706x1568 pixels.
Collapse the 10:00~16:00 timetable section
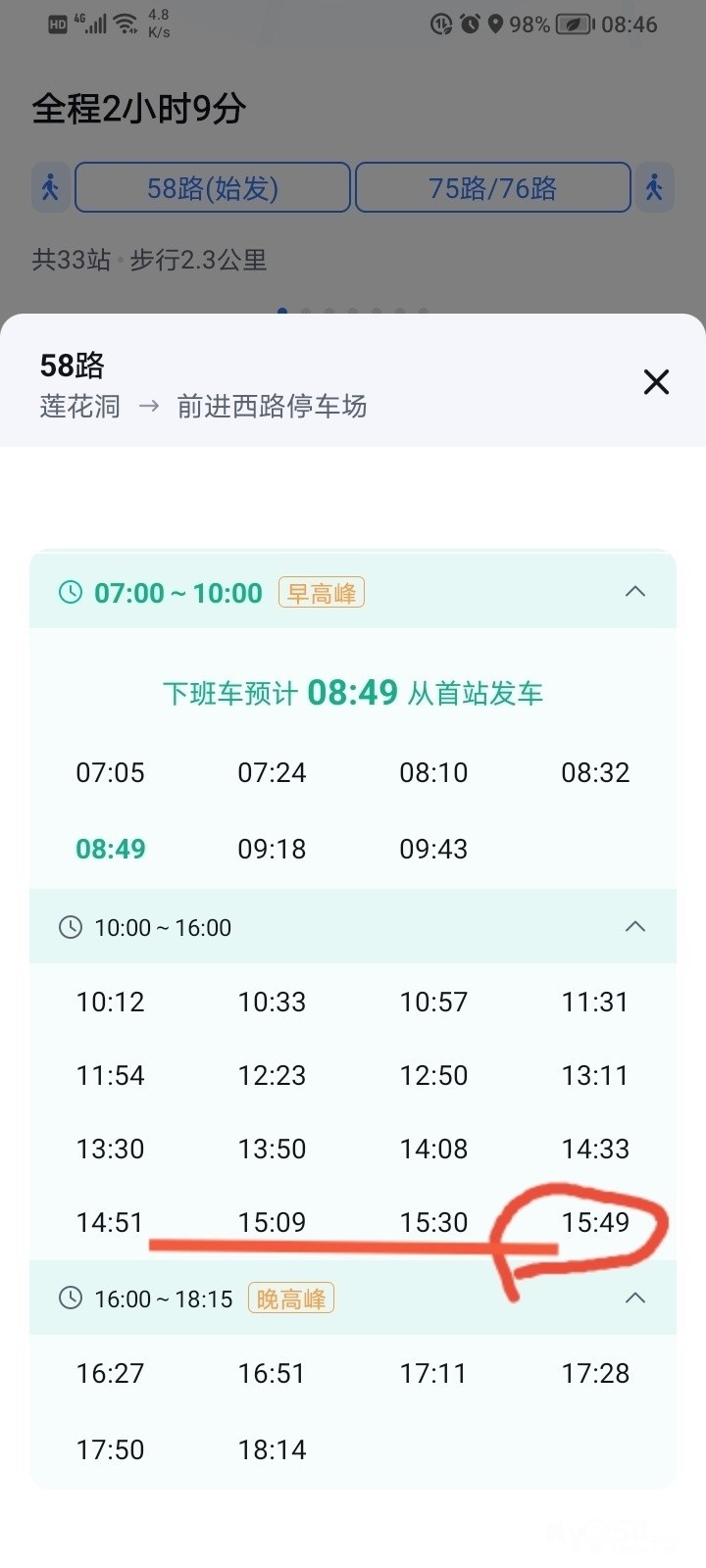[635, 926]
